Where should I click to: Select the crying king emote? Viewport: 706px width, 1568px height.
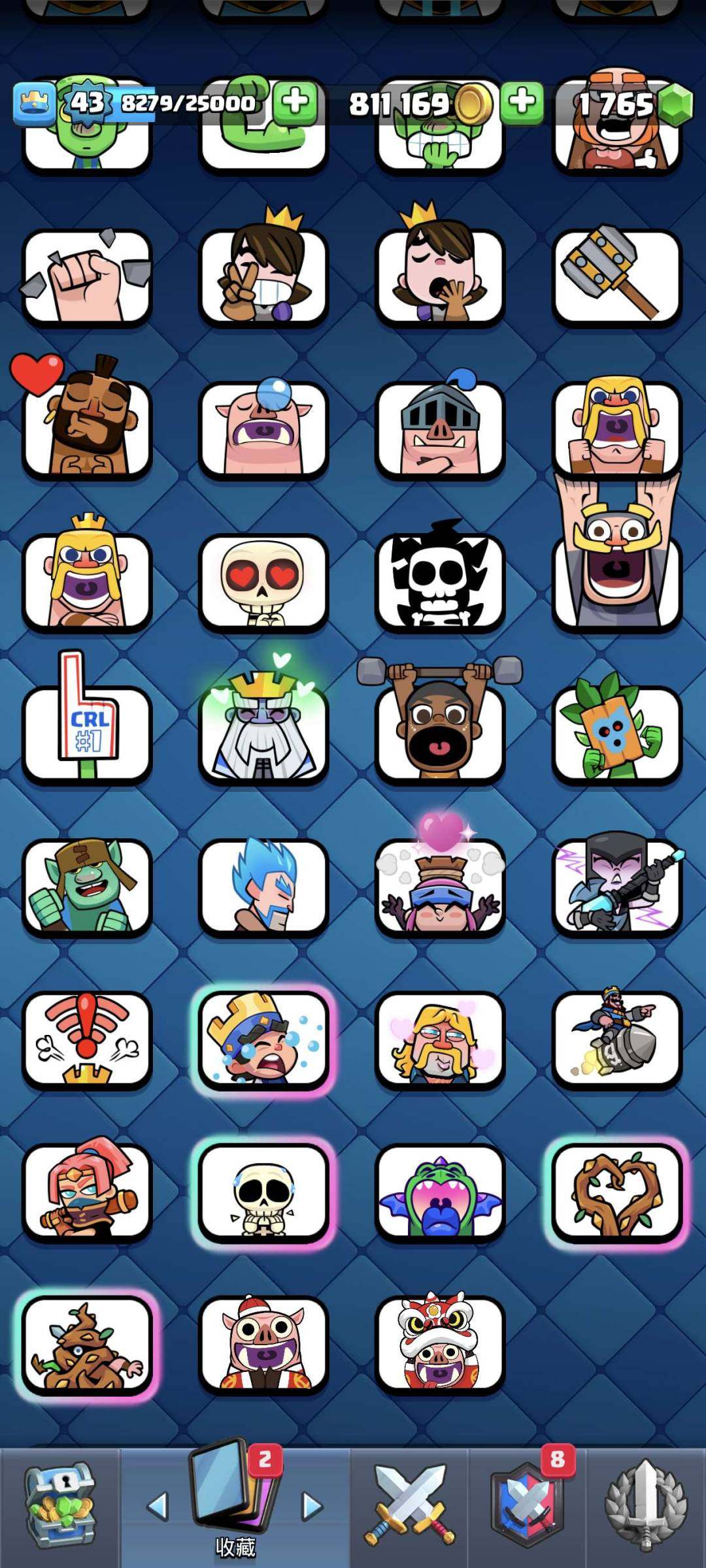(x=263, y=1039)
